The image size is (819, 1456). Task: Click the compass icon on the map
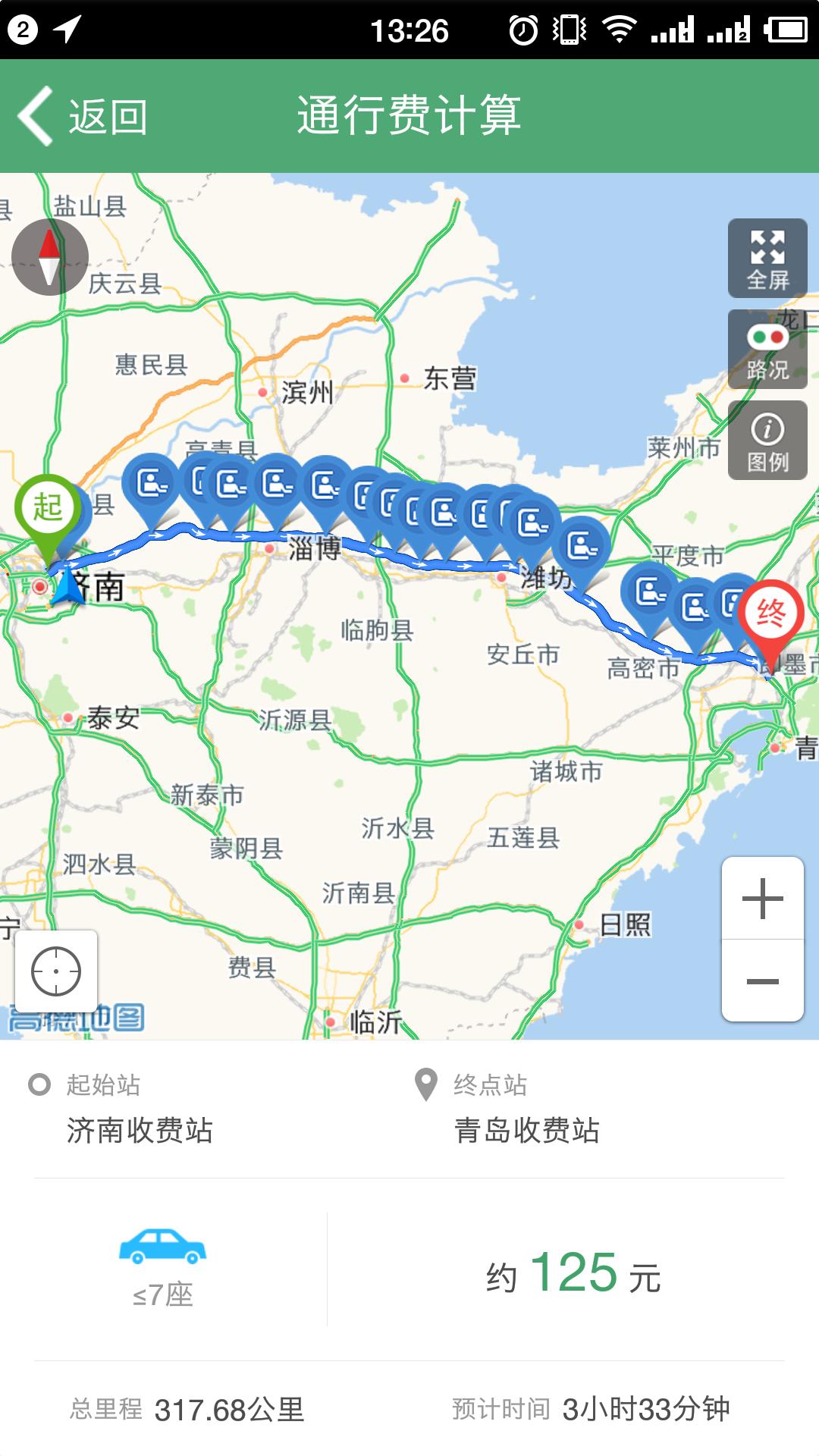point(49,258)
